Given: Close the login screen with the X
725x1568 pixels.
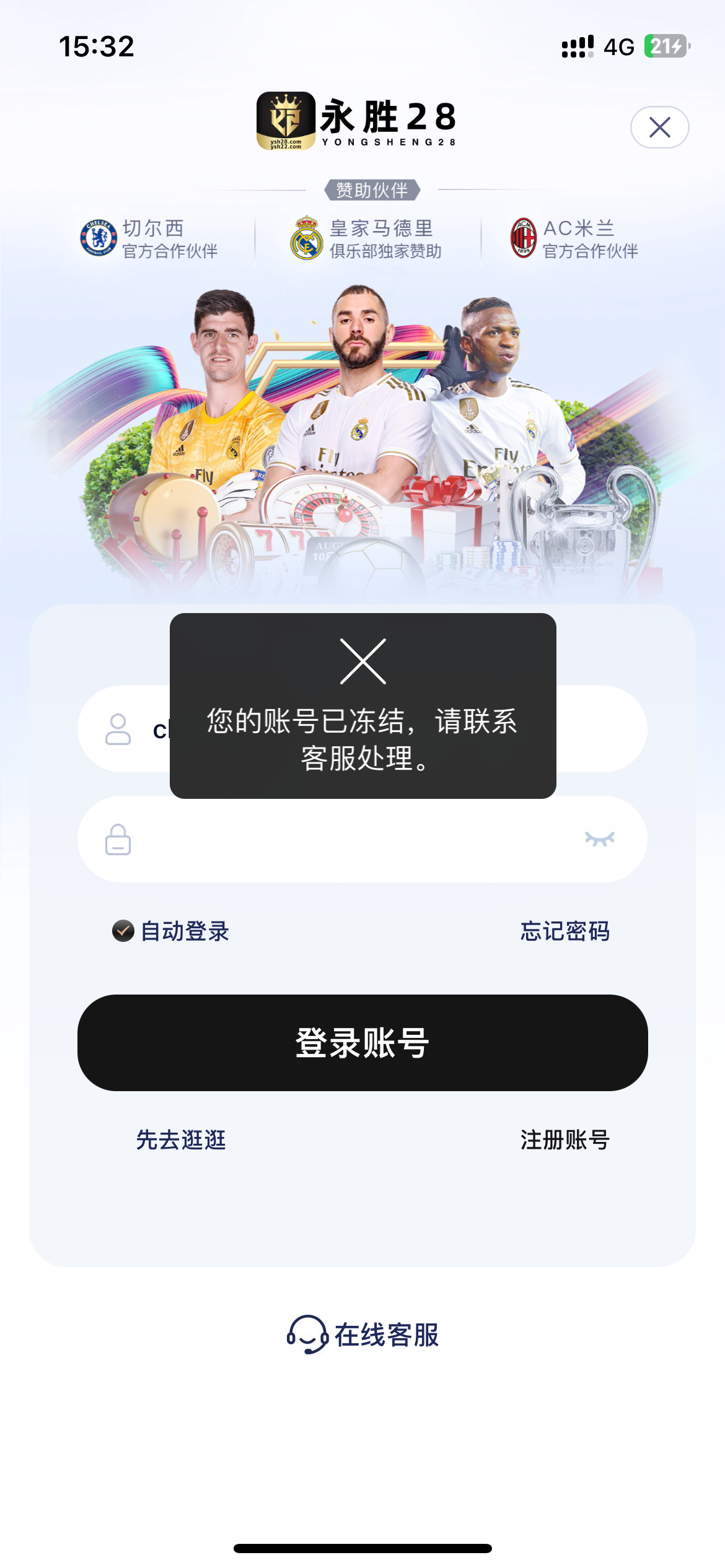Looking at the screenshot, I should (x=659, y=128).
